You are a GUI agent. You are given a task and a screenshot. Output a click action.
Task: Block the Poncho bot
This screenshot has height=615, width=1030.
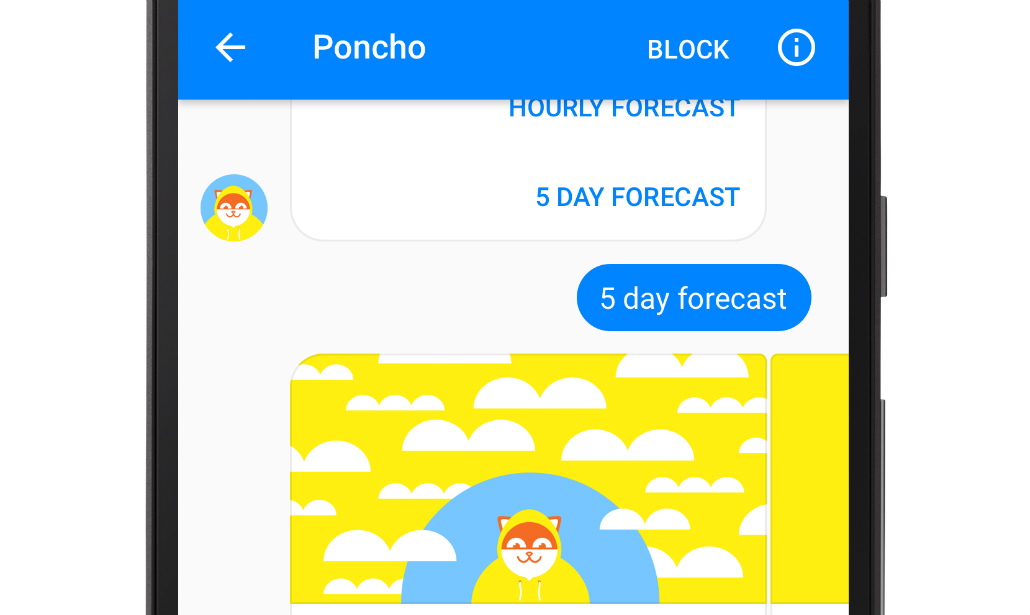coord(688,49)
